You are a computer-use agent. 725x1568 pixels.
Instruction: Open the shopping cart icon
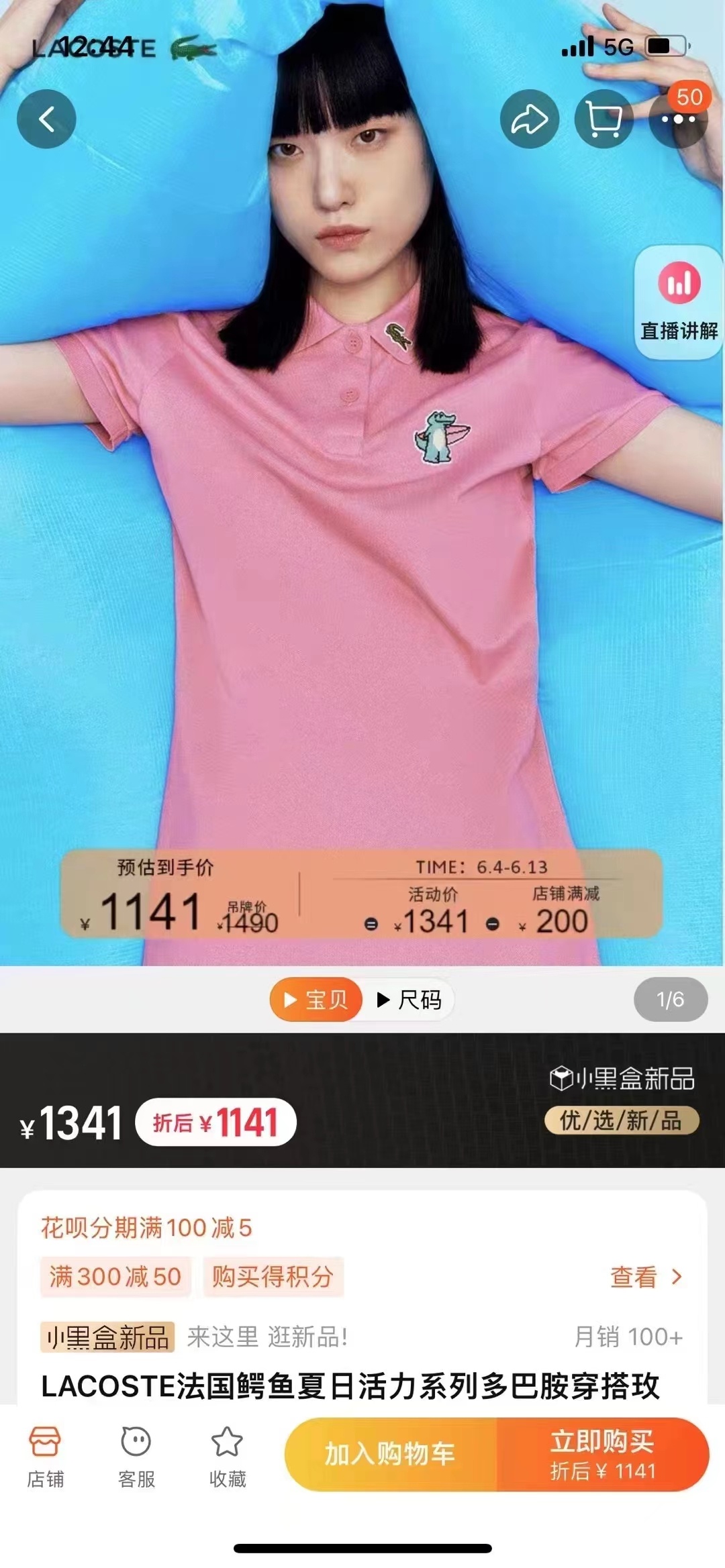(x=603, y=119)
